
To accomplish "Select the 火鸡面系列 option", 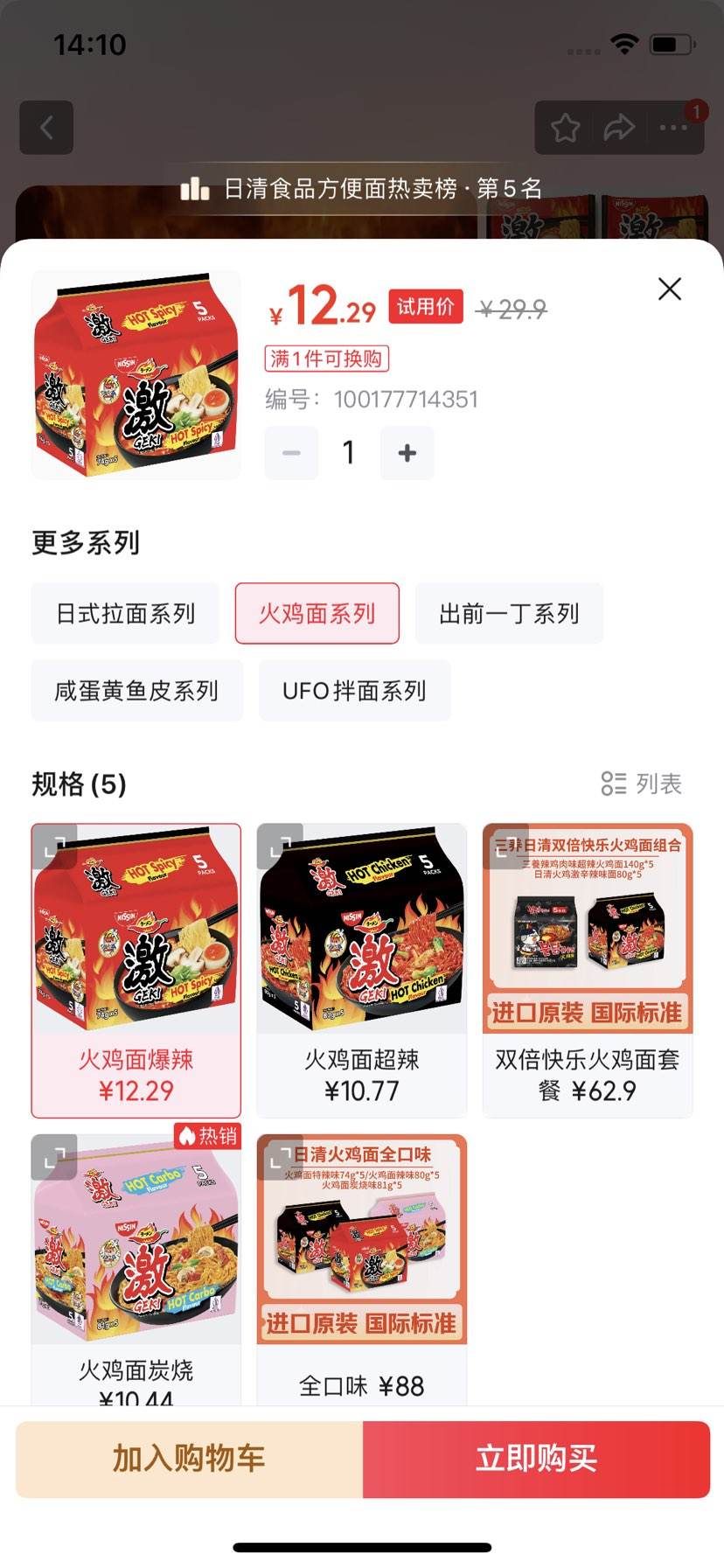I will pyautogui.click(x=317, y=613).
